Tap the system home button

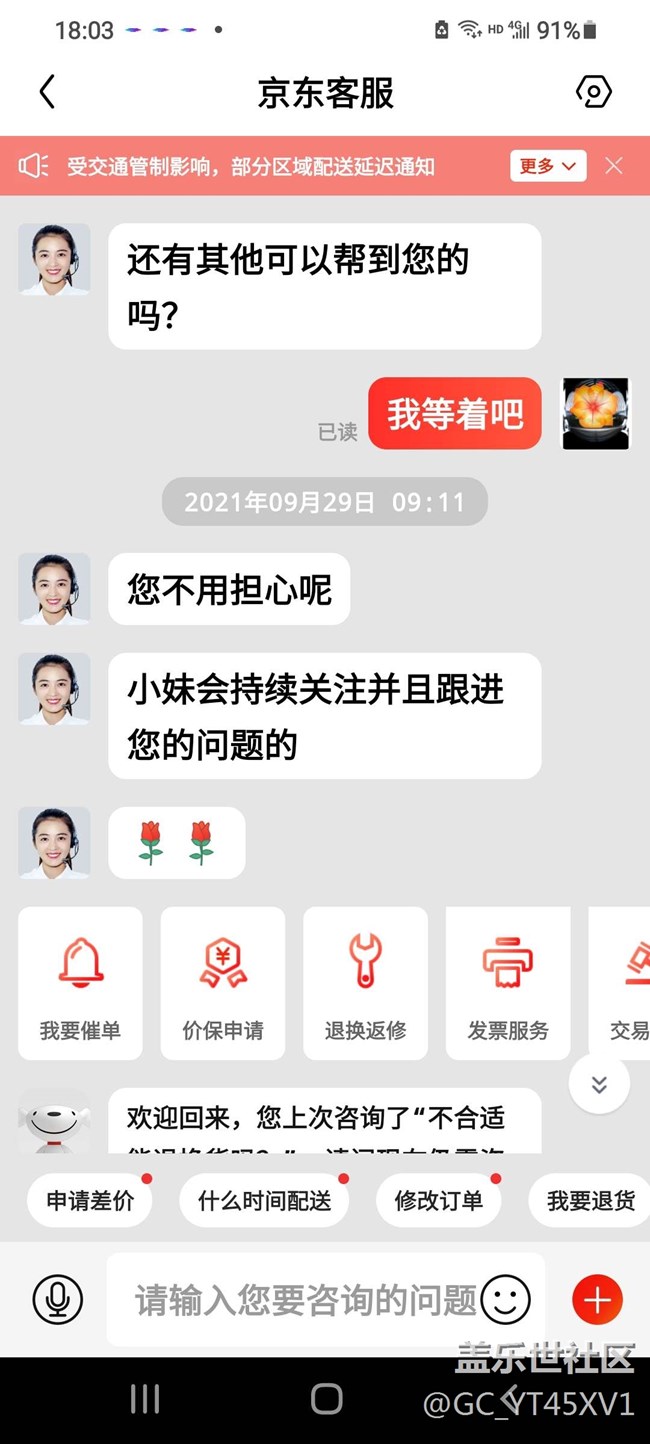pos(326,1399)
